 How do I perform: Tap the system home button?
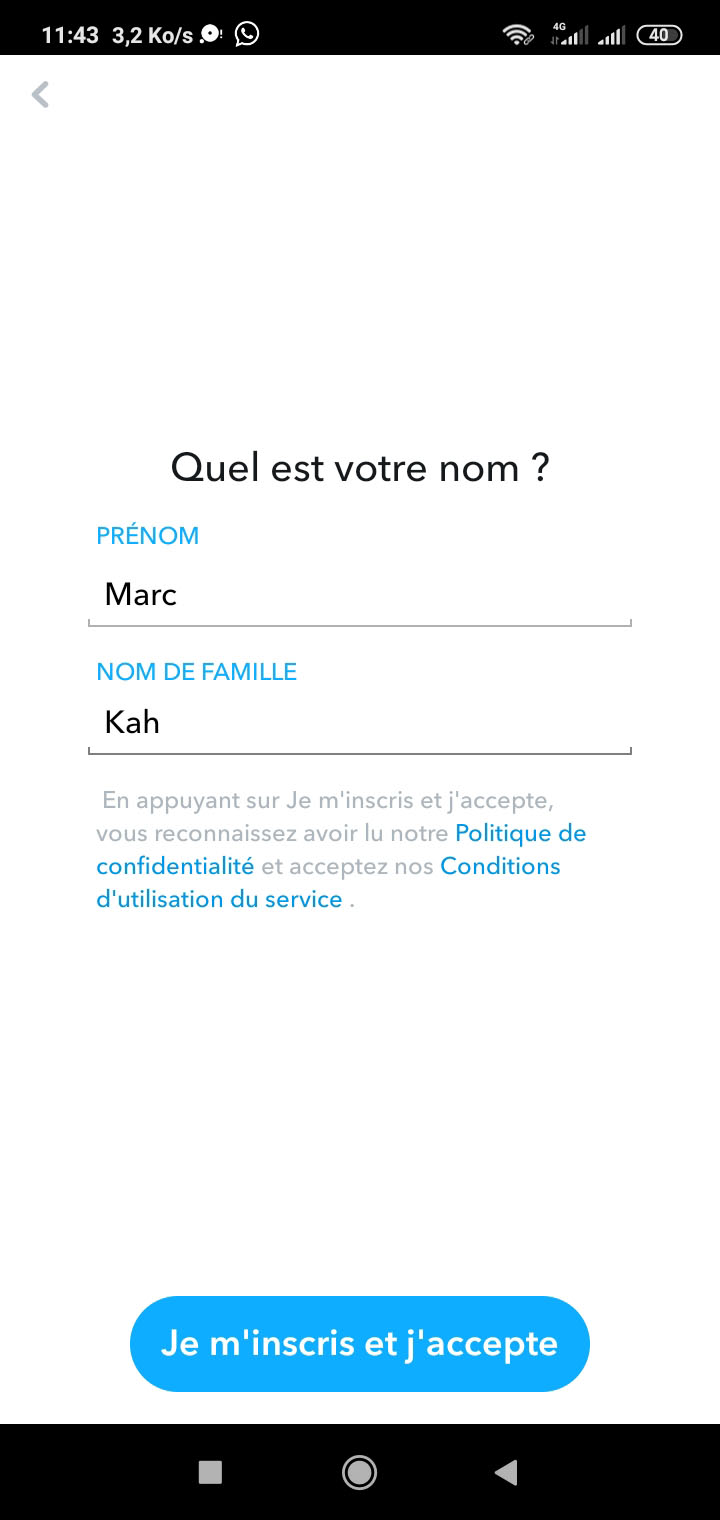(359, 1471)
